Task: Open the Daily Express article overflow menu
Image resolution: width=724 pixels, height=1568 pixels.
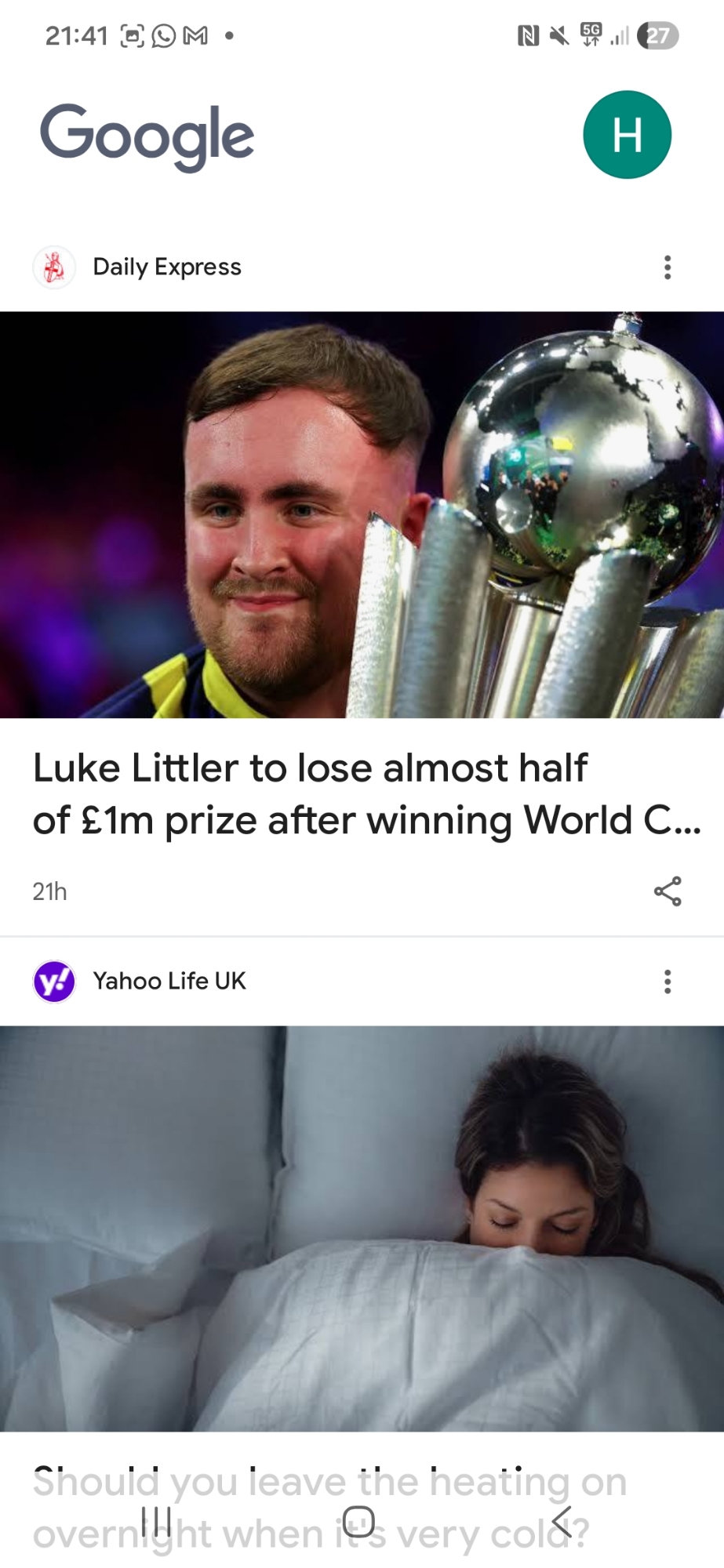Action: (668, 267)
